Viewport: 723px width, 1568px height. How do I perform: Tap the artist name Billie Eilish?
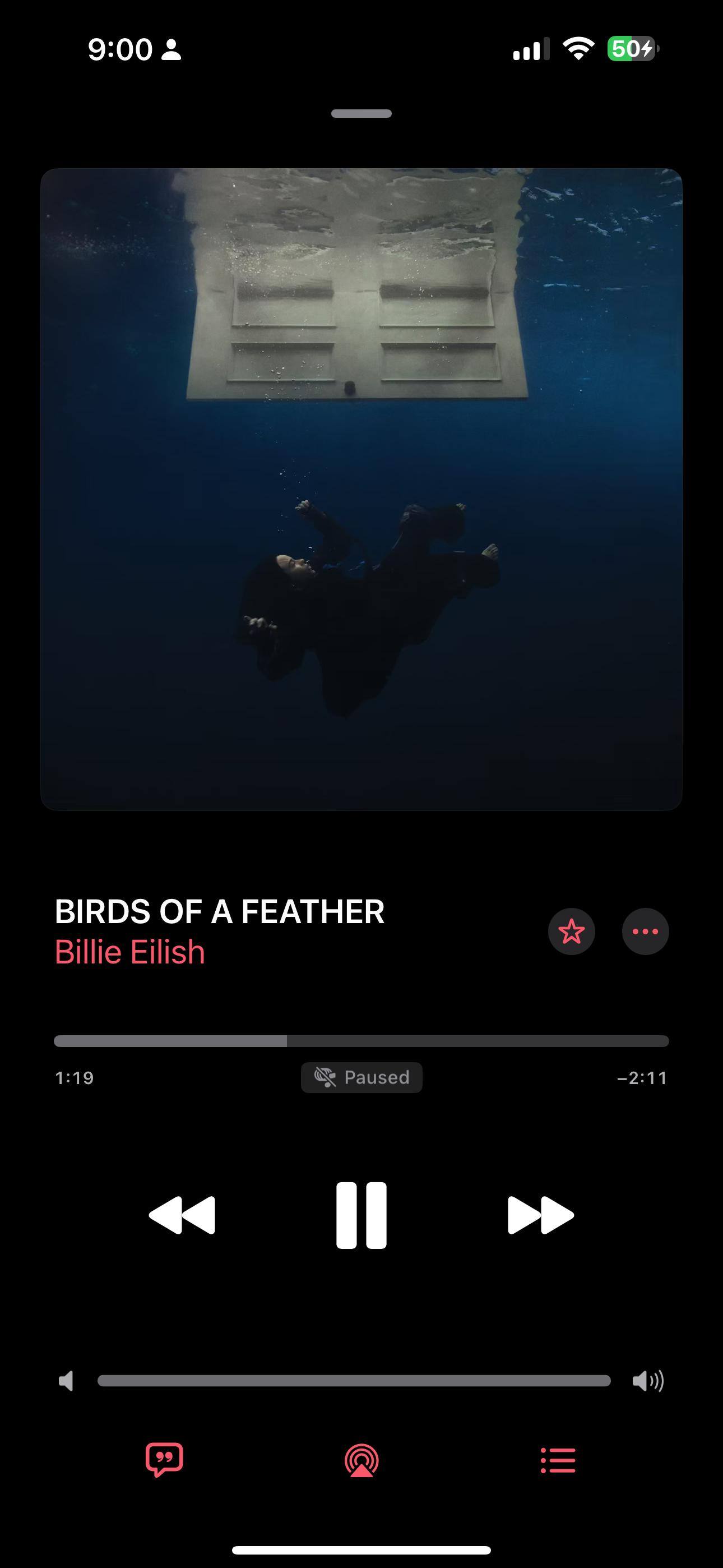(129, 952)
